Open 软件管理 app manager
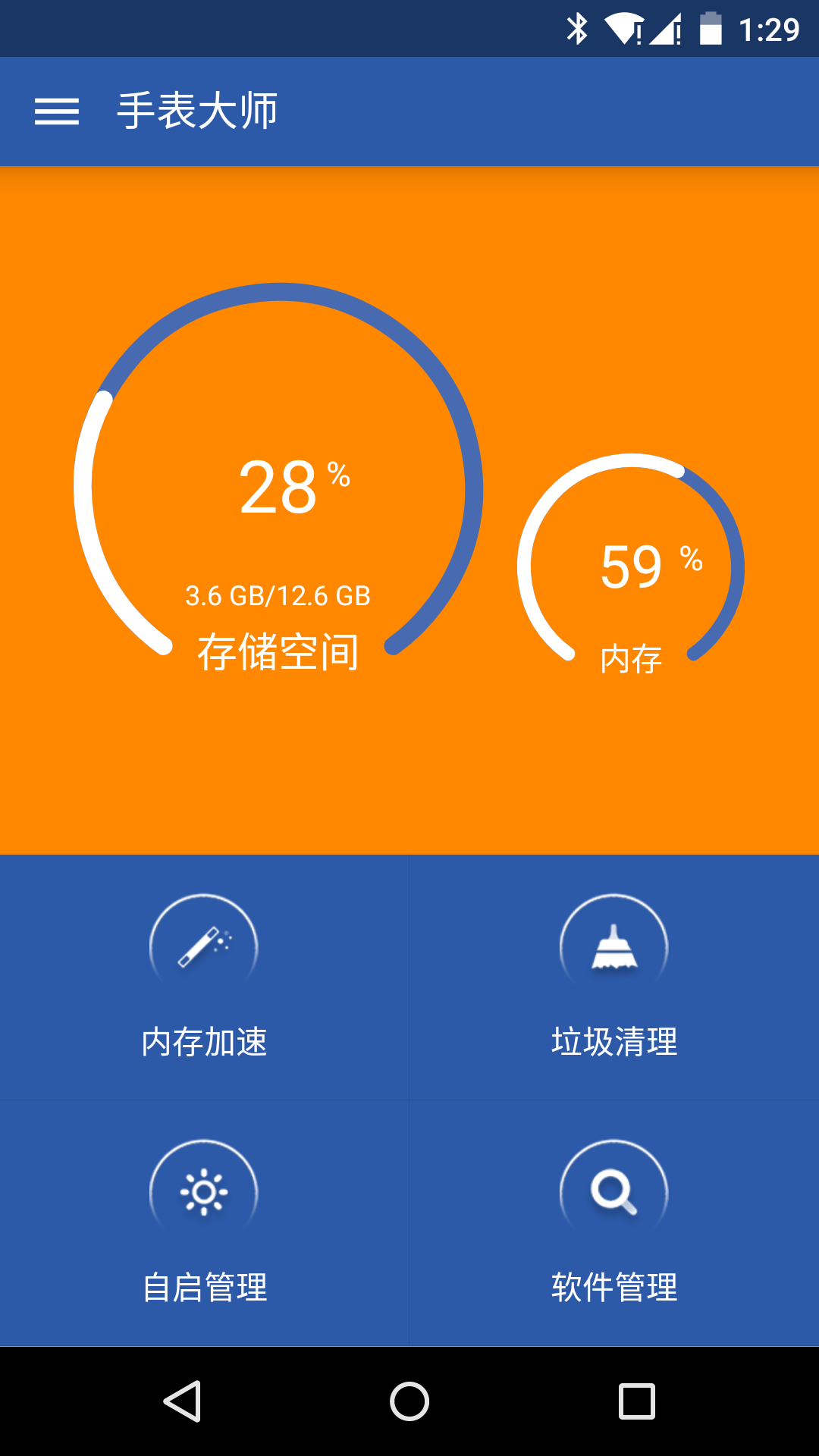 613,1222
